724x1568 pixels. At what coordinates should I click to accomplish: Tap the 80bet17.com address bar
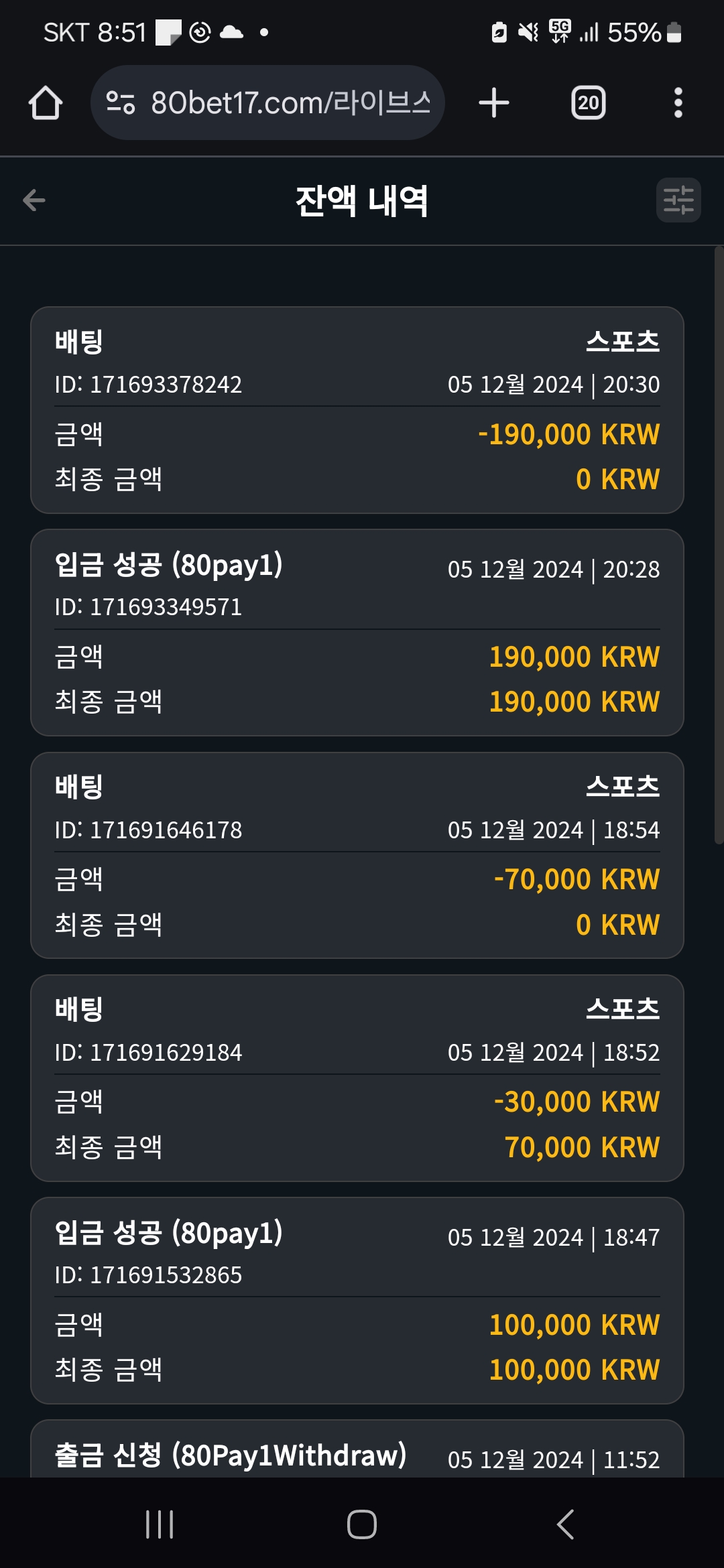(x=267, y=103)
